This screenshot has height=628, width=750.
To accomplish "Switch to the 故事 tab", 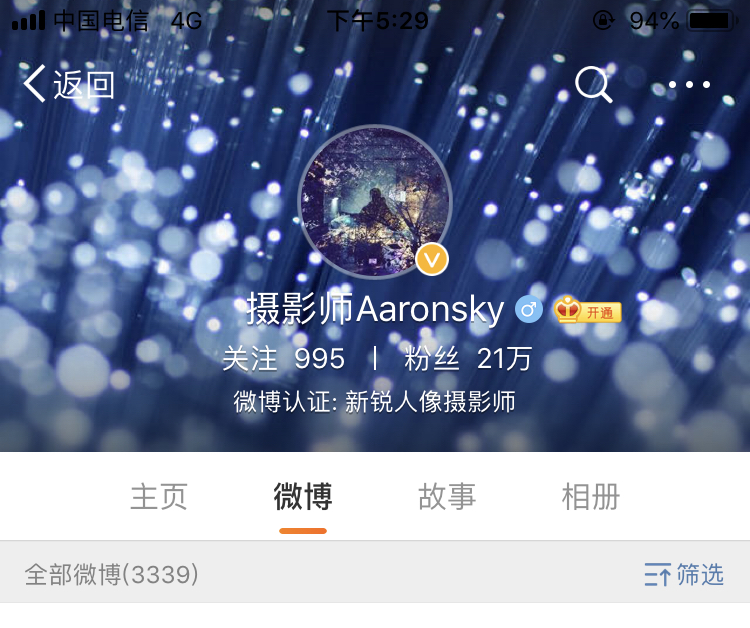I will [447, 497].
